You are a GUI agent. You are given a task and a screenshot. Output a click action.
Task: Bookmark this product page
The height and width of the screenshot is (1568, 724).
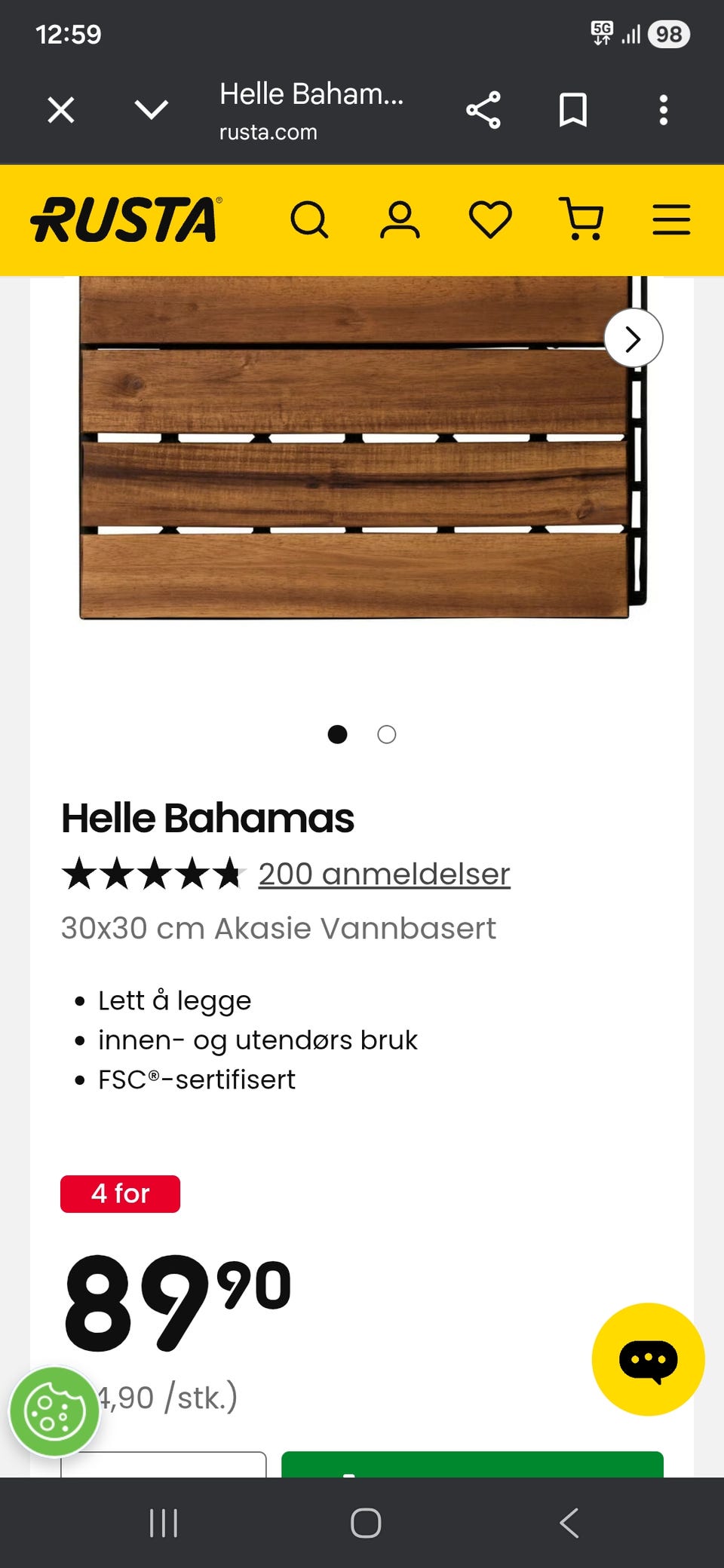[x=574, y=110]
